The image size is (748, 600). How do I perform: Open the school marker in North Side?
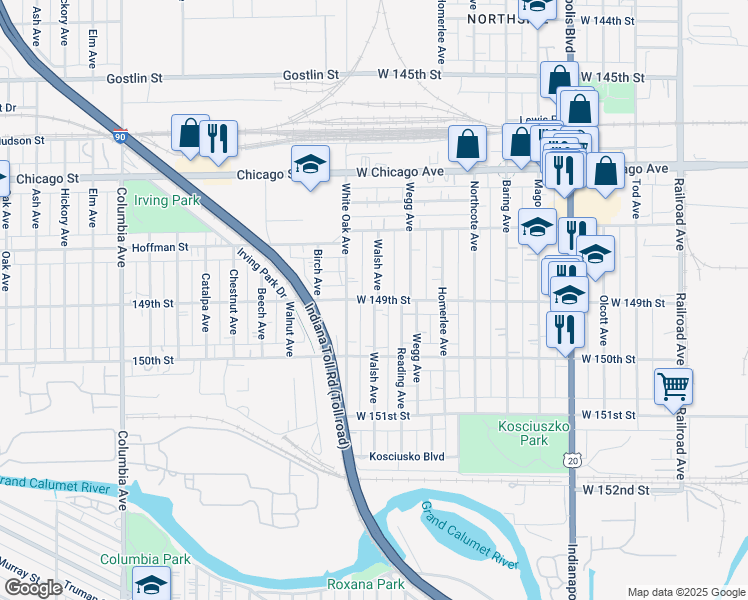tap(538, 8)
